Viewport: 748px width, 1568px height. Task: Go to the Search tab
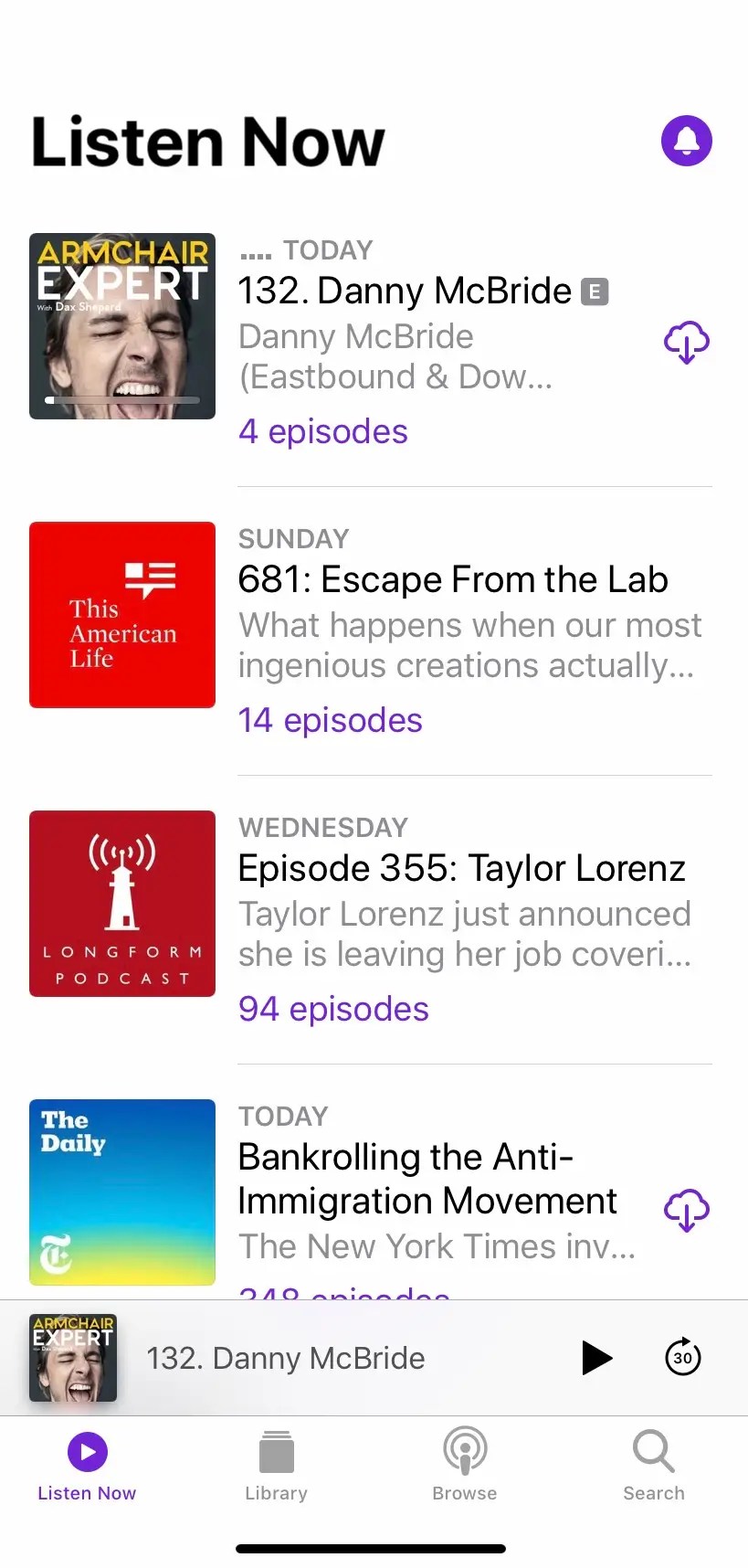pyautogui.click(x=654, y=1466)
